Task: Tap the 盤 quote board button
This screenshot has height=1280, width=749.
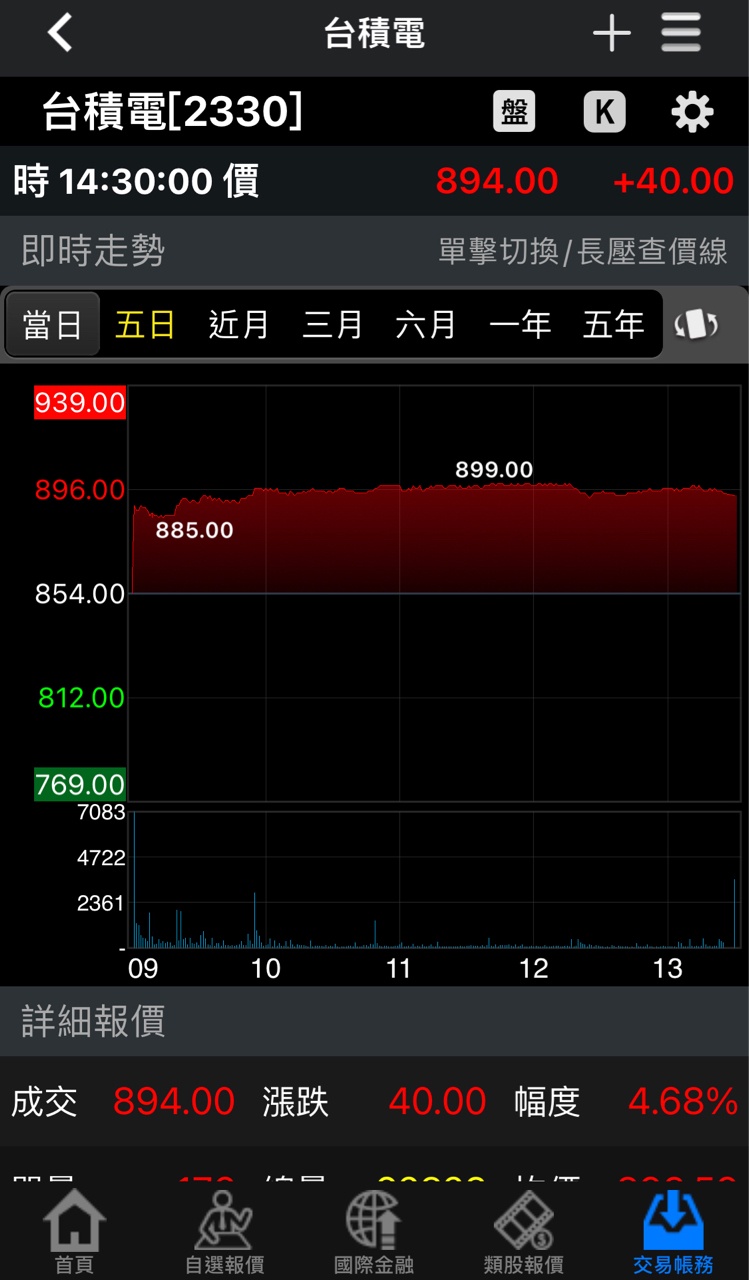Action: pos(514,111)
